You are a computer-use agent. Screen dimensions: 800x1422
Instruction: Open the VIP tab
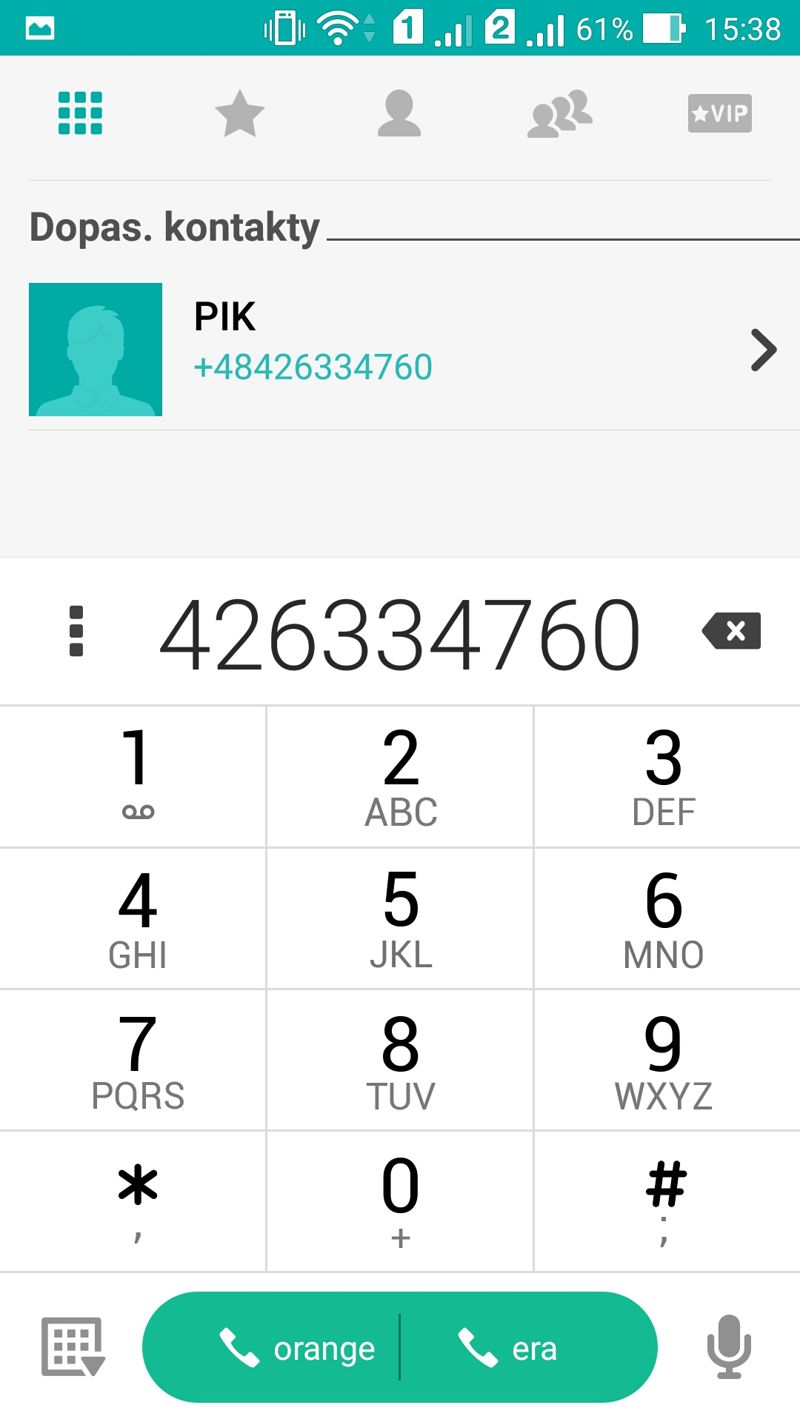[x=719, y=114]
